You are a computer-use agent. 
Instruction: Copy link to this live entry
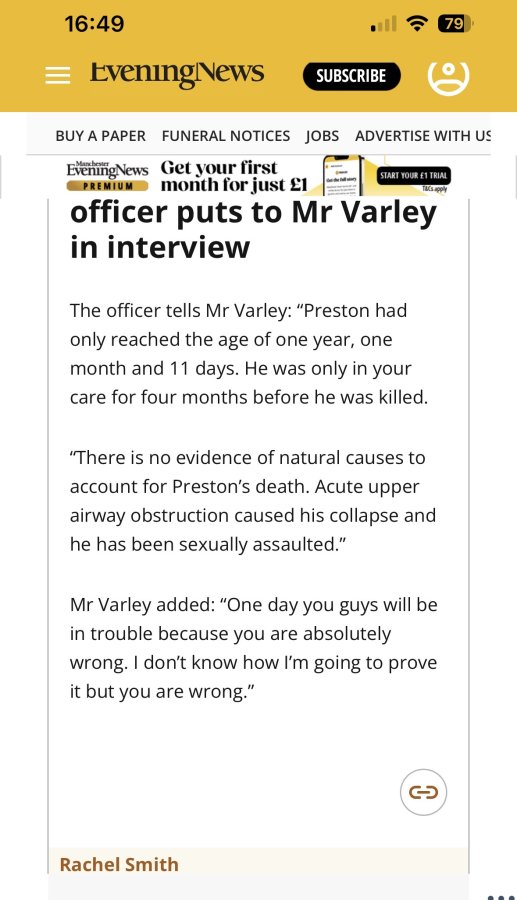423,792
